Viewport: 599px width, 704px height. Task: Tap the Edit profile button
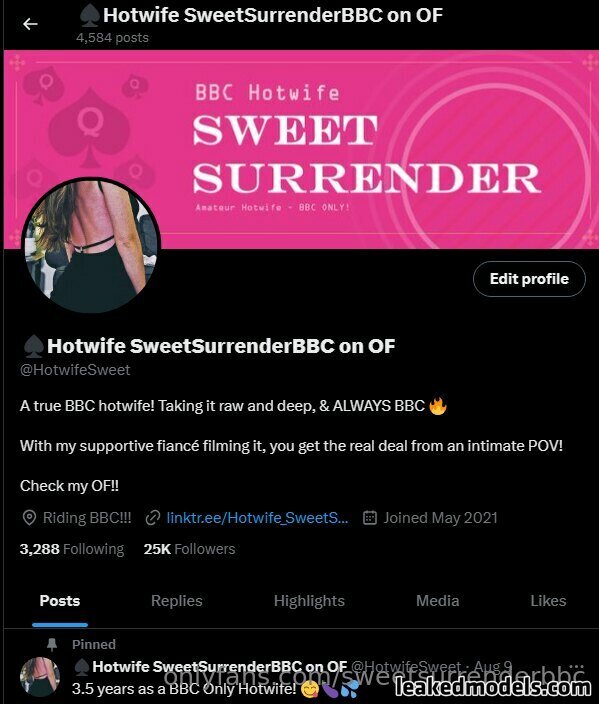[x=529, y=279]
